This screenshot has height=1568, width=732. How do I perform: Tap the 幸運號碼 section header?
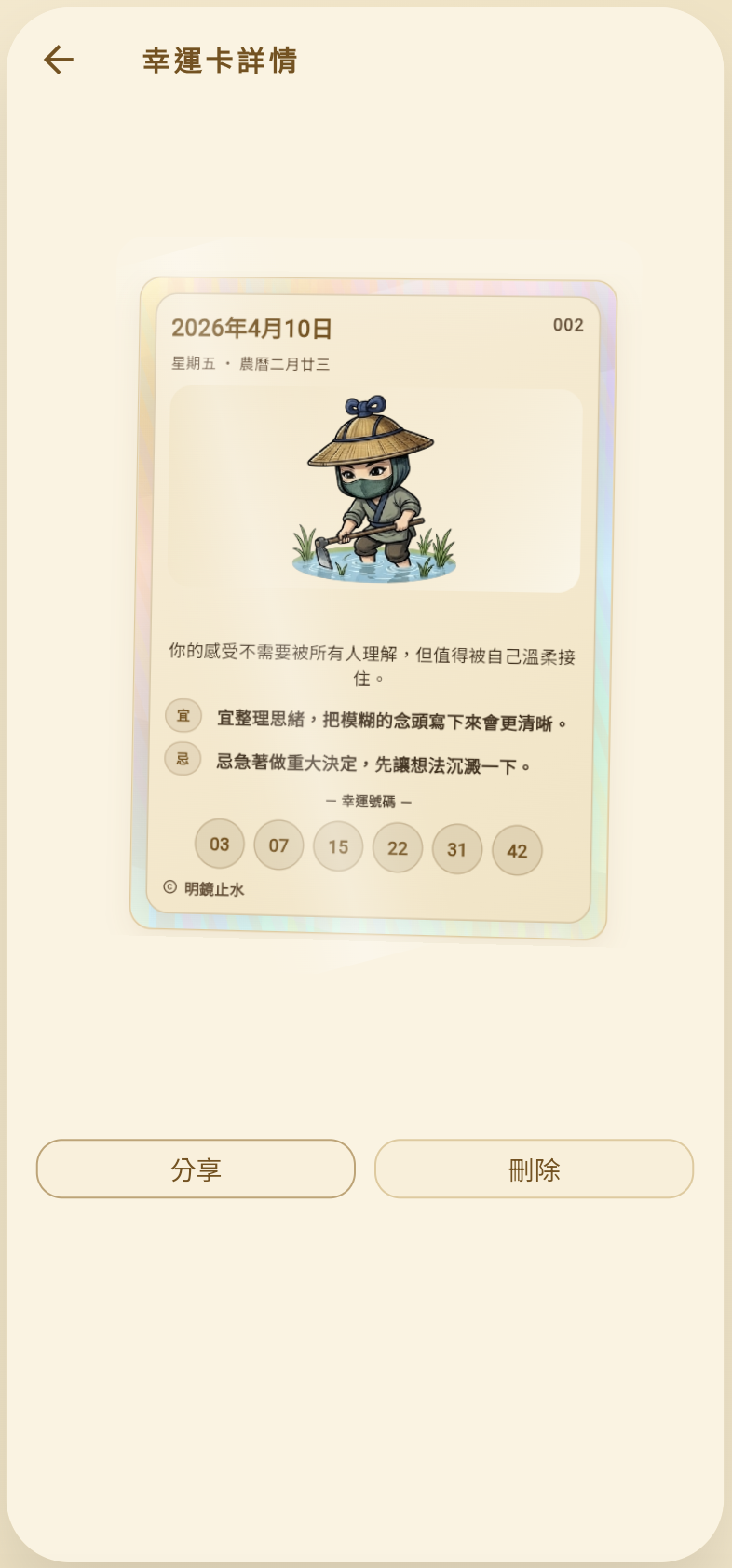point(369,802)
